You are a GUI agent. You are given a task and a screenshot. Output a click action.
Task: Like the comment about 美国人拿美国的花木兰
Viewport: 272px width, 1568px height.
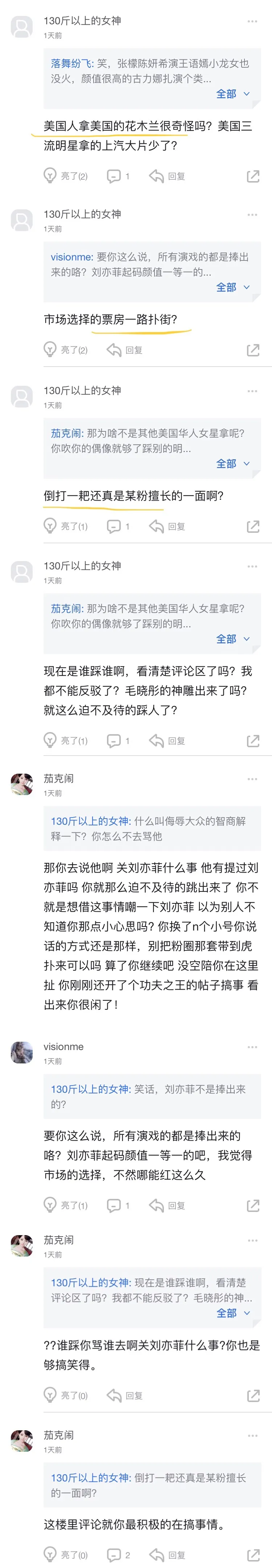point(51,176)
